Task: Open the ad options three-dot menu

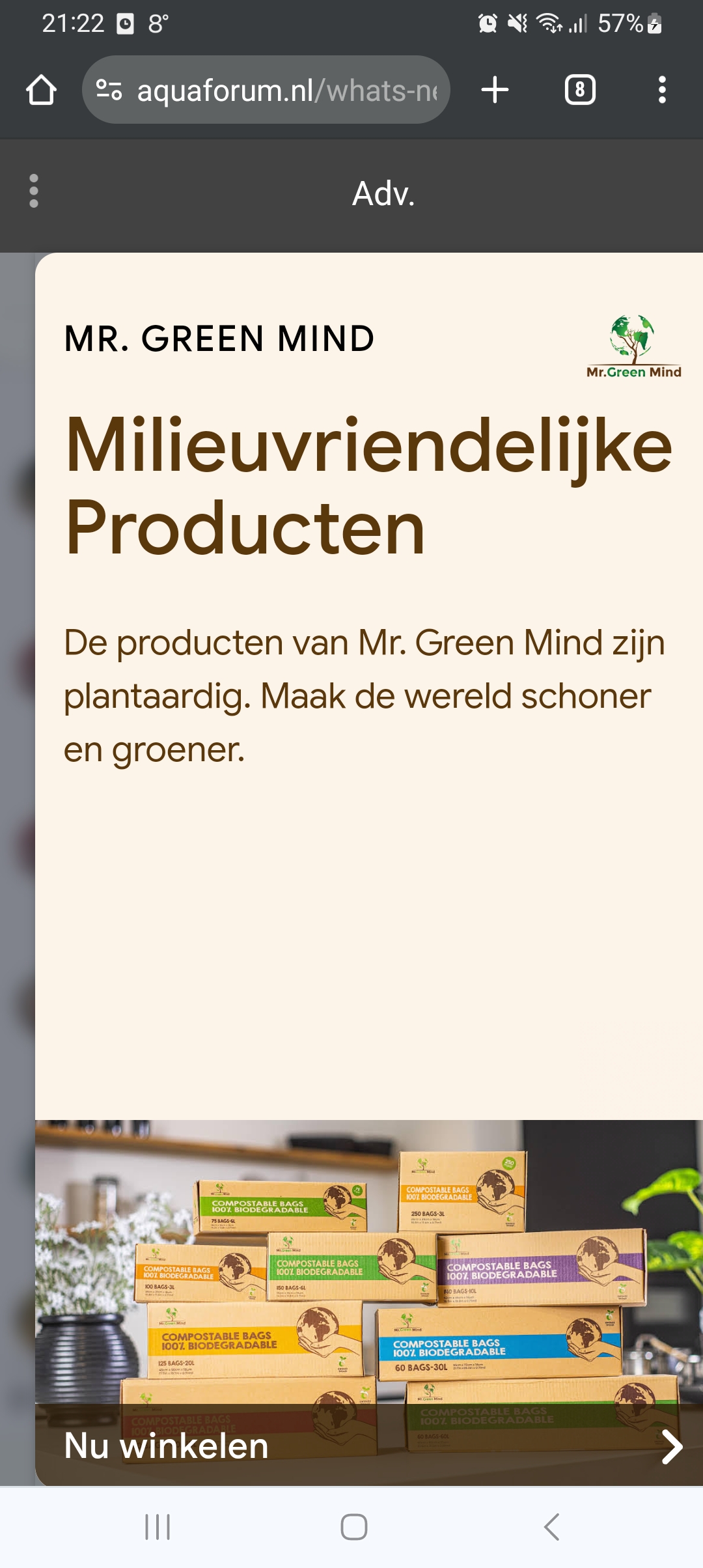Action: [34, 191]
